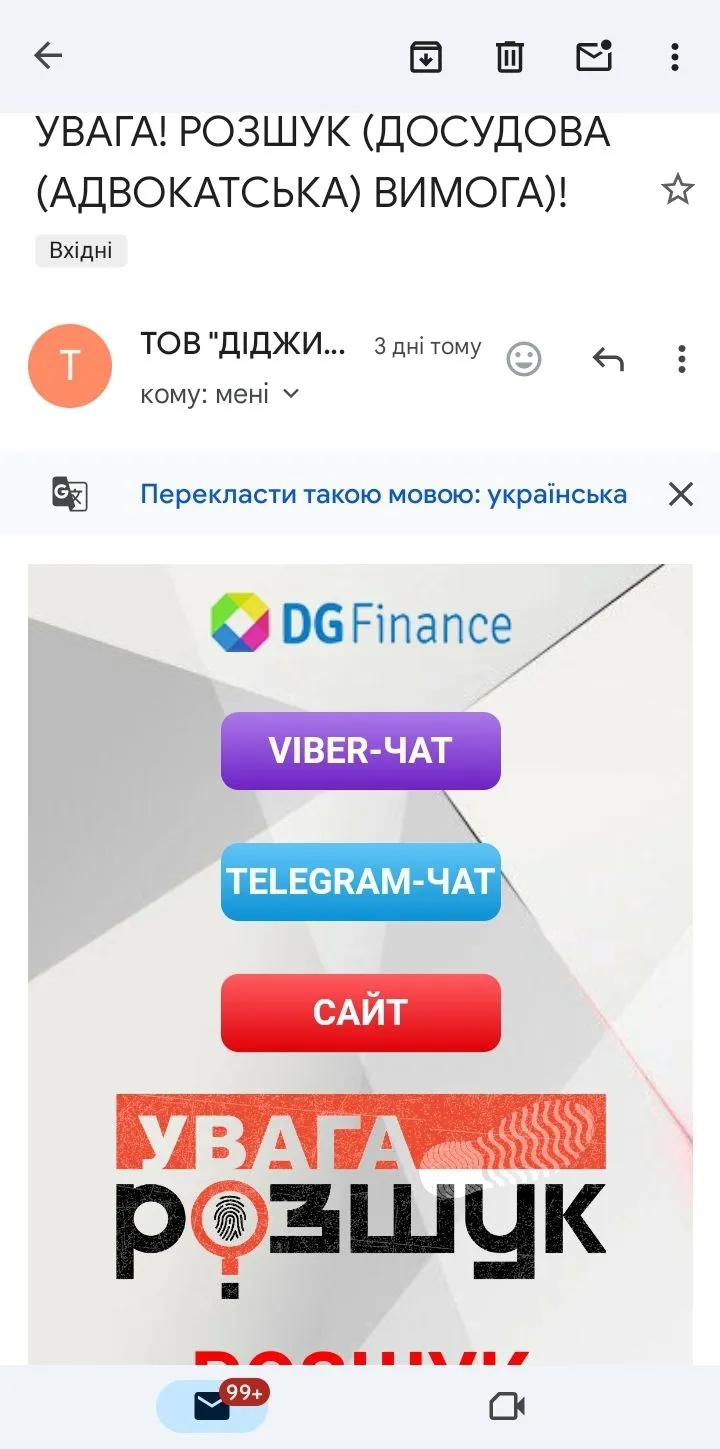The height and width of the screenshot is (1449, 720).
Task: Archive the email
Action: (x=424, y=57)
